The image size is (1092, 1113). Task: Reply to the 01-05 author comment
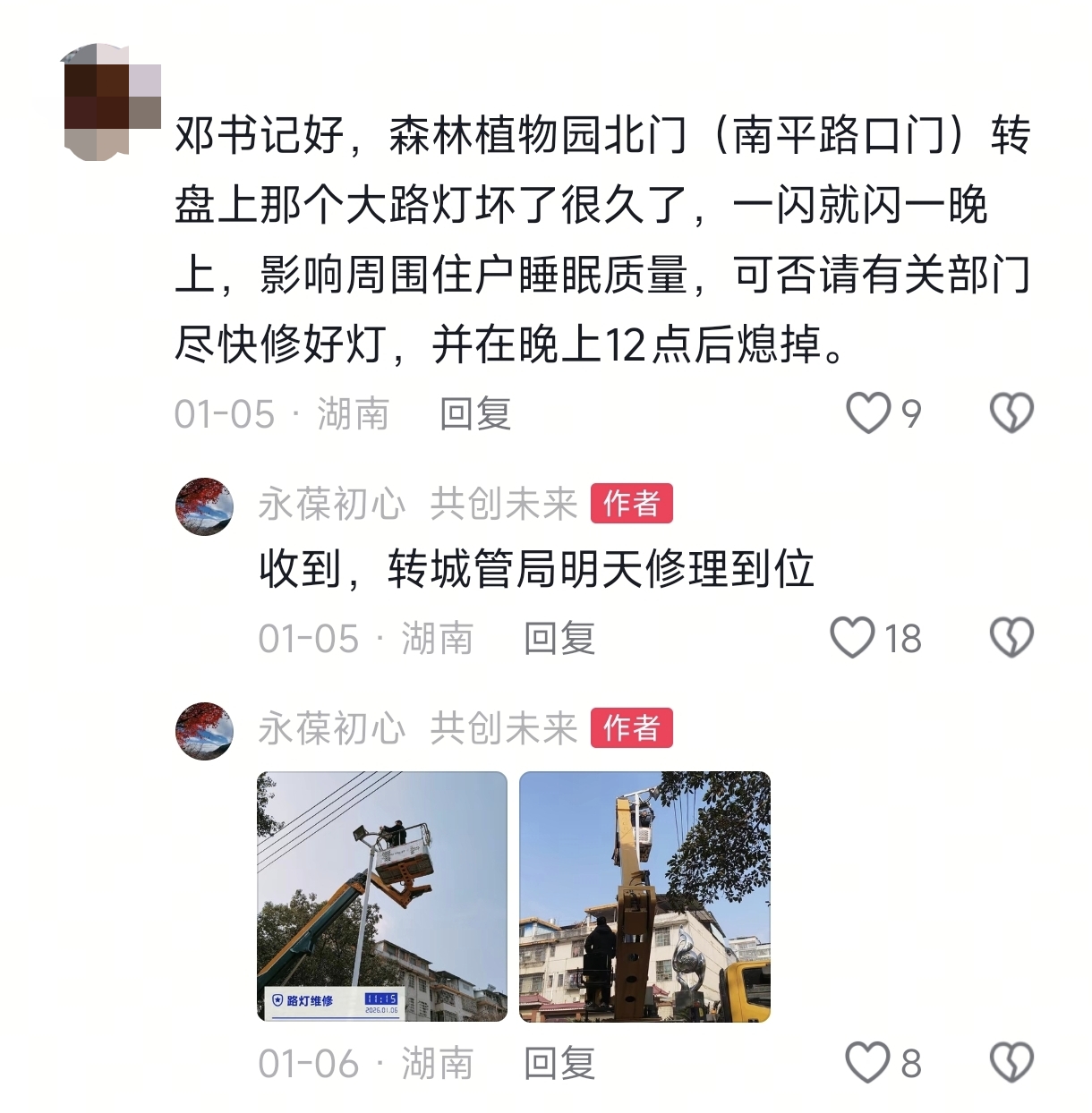click(x=559, y=639)
